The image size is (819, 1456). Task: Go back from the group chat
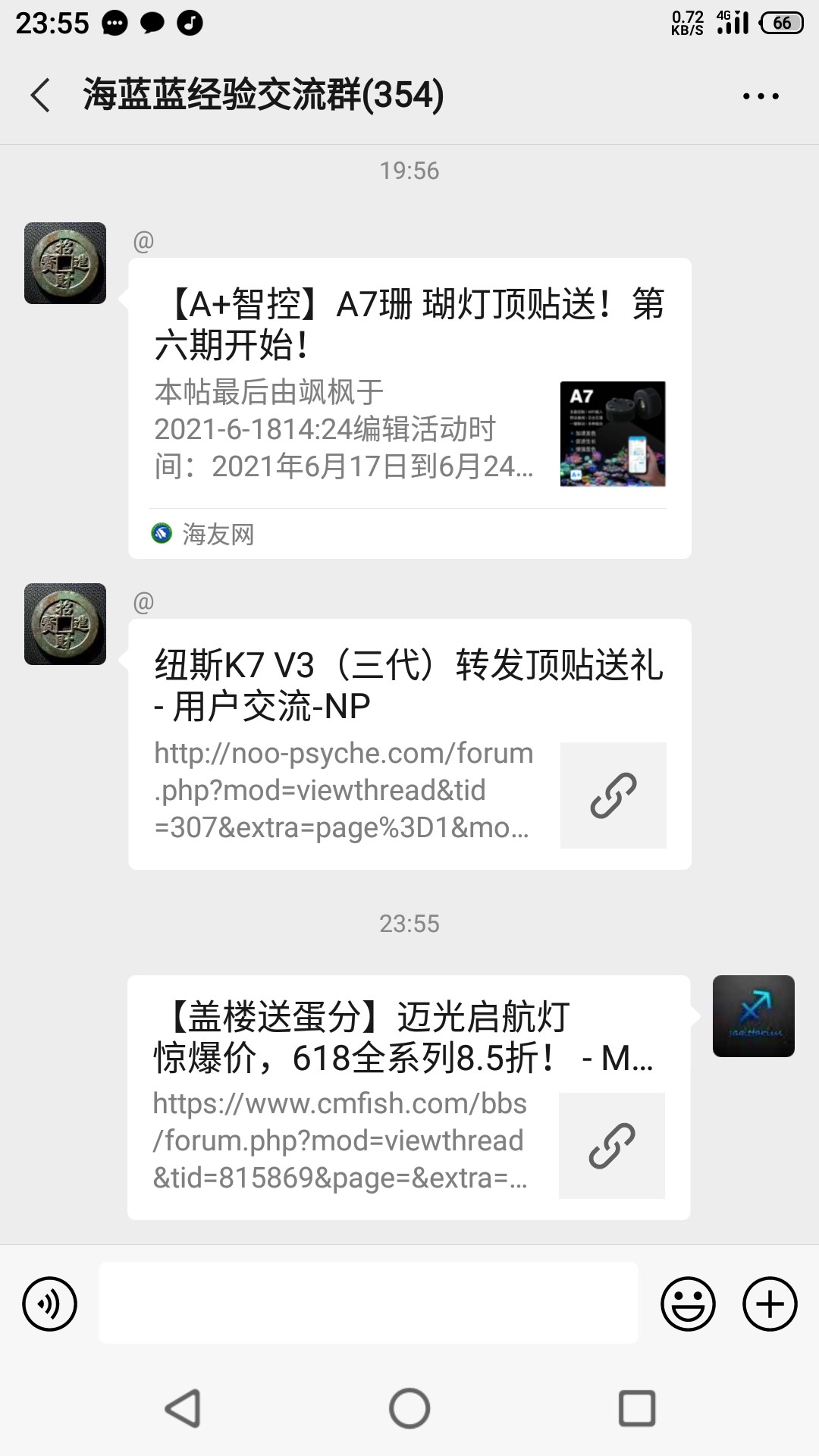pos(41,96)
